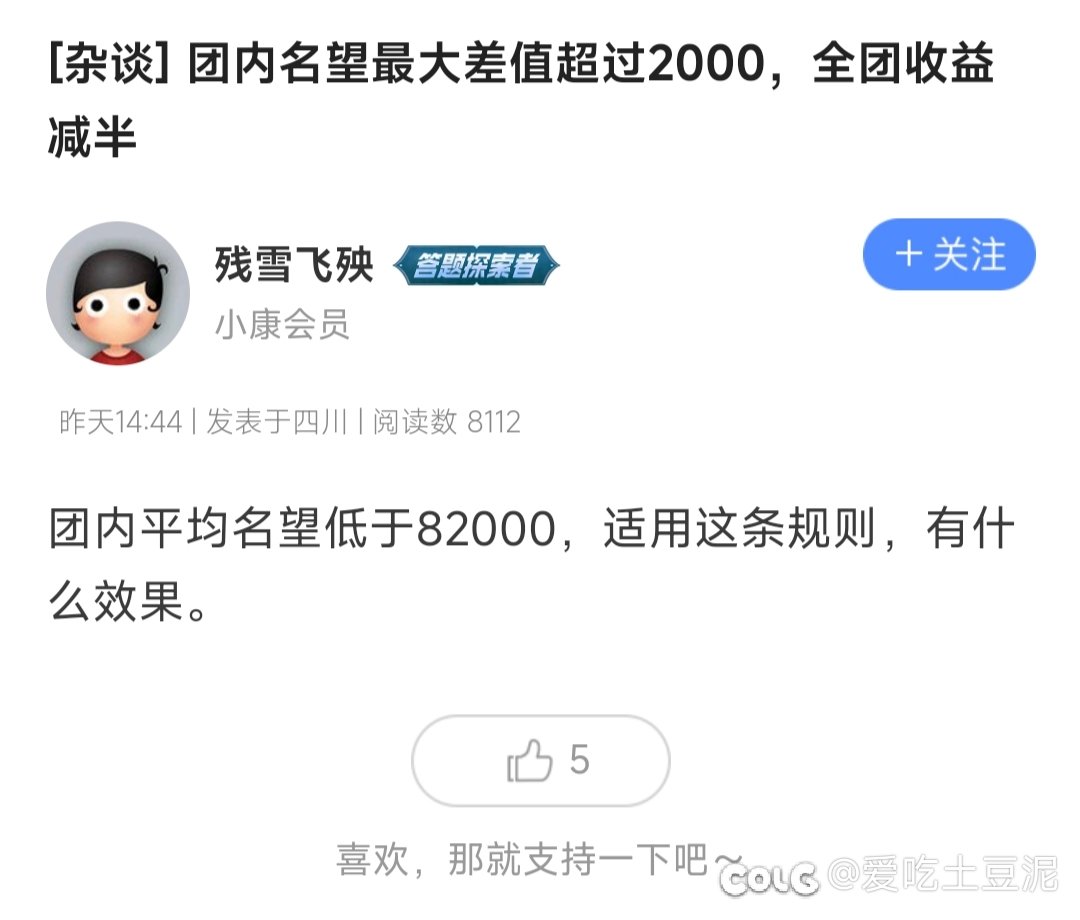This screenshot has width=1080, height=920.
Task: Follow the author 残雪飞殃
Action: [948, 255]
